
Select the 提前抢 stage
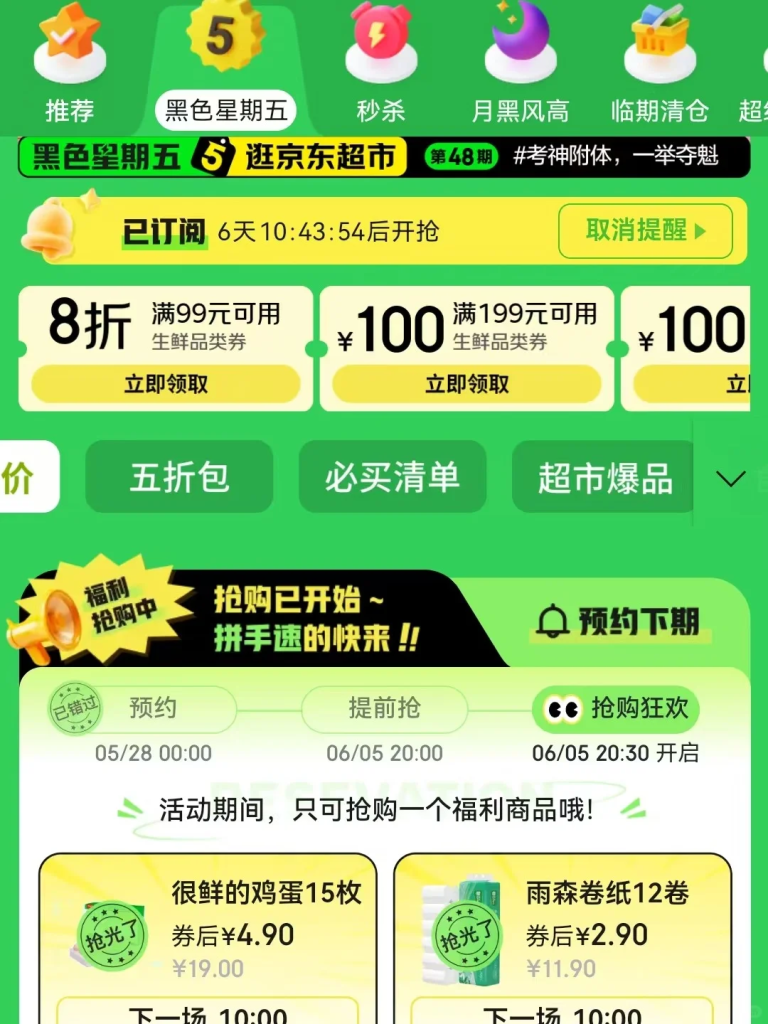(x=384, y=709)
